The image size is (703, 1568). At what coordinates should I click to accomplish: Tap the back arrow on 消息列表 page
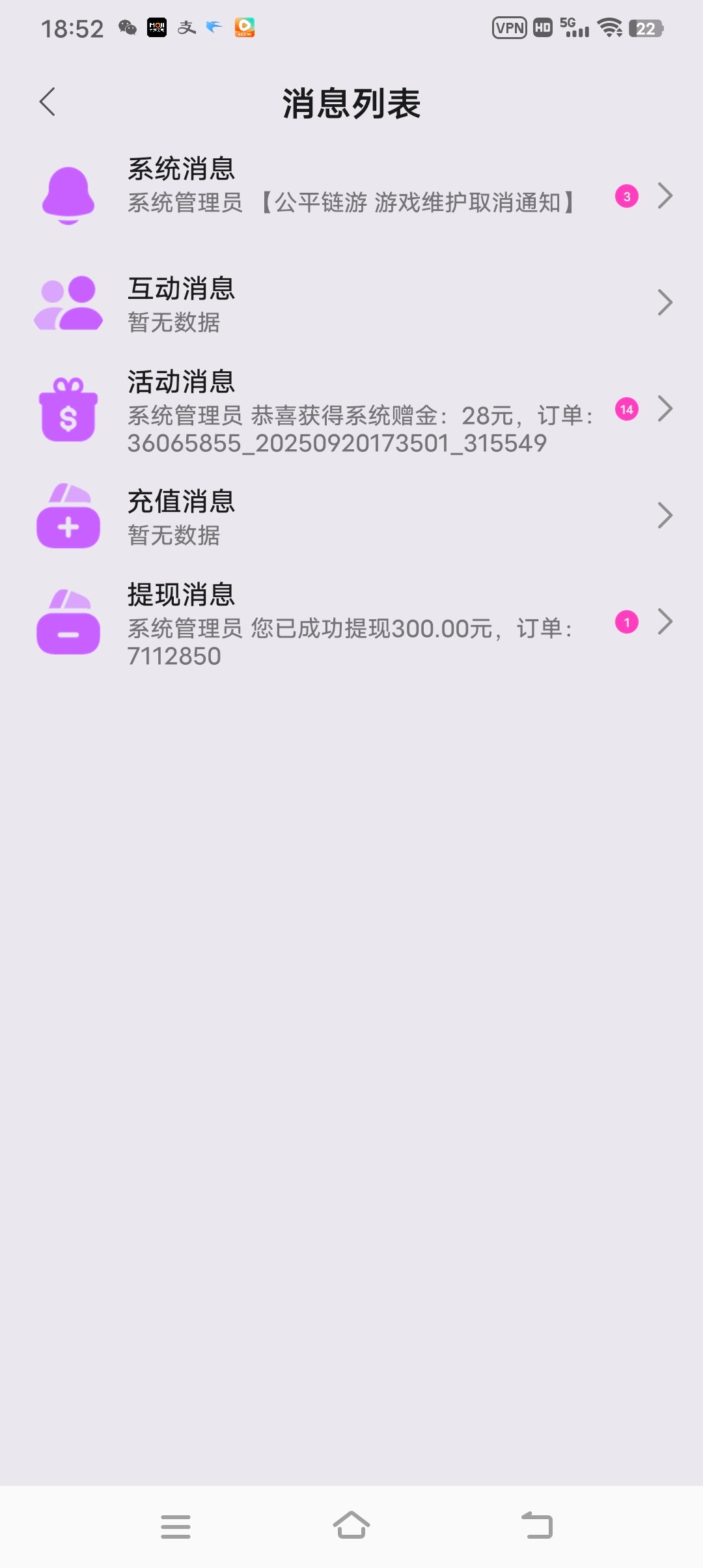click(47, 102)
